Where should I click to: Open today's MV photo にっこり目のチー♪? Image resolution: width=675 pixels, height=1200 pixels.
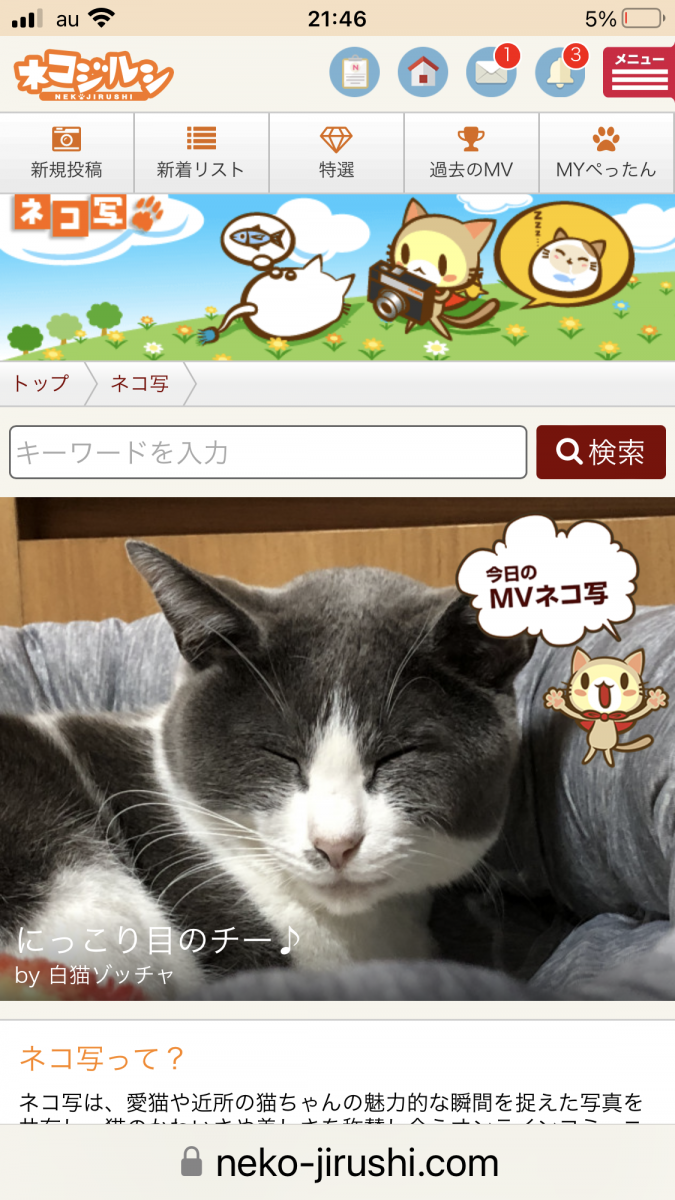[x=337, y=748]
